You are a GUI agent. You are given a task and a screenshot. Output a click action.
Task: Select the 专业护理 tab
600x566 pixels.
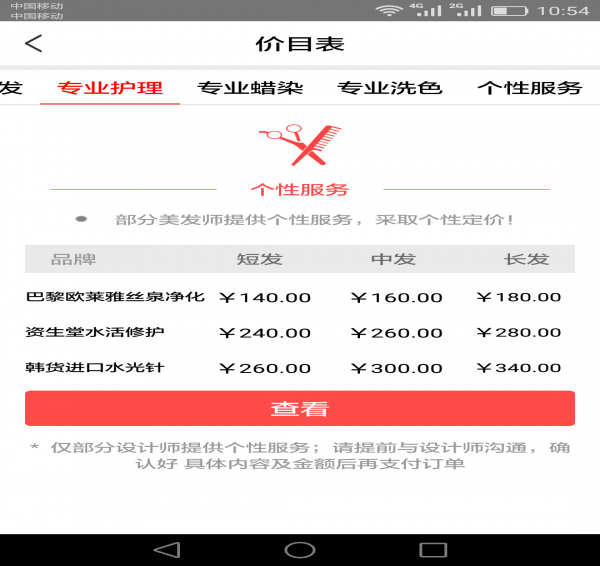[x=110, y=88]
